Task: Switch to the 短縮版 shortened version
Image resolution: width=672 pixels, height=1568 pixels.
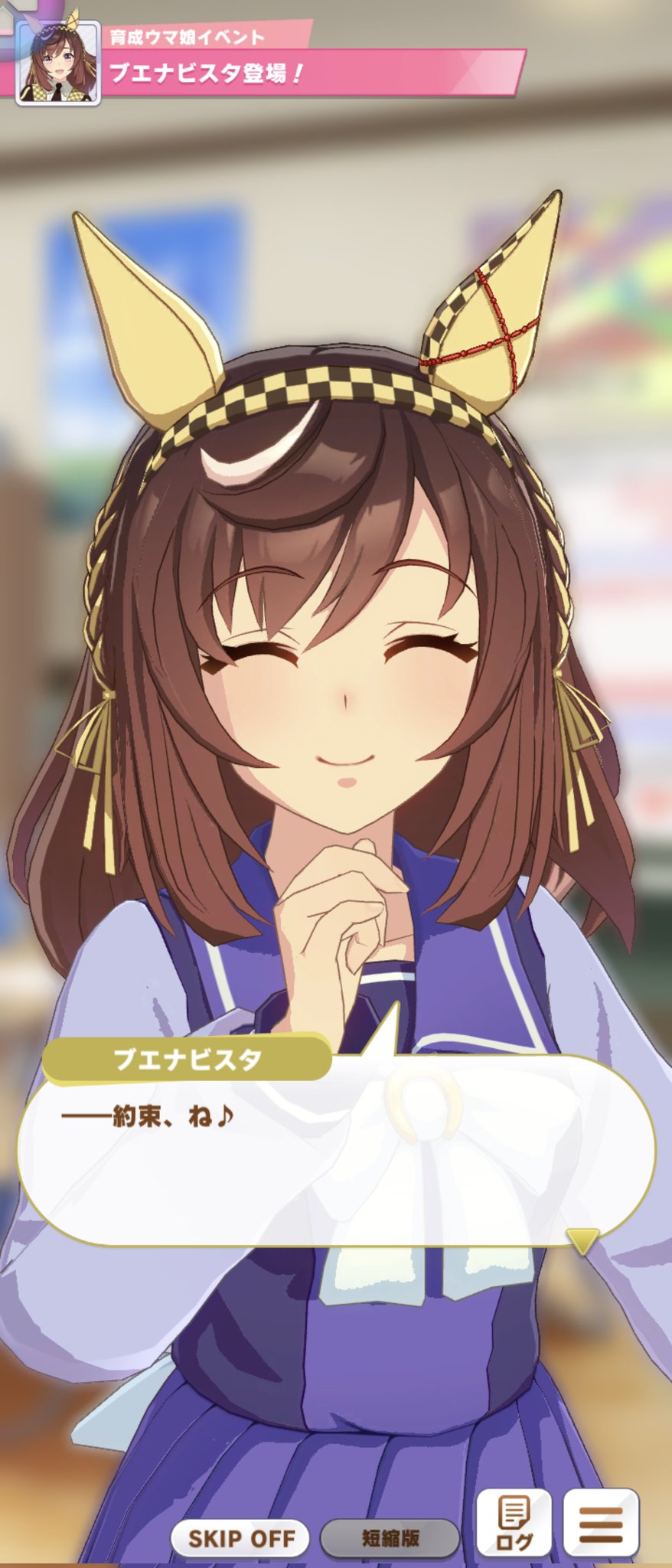Action: (390, 1538)
